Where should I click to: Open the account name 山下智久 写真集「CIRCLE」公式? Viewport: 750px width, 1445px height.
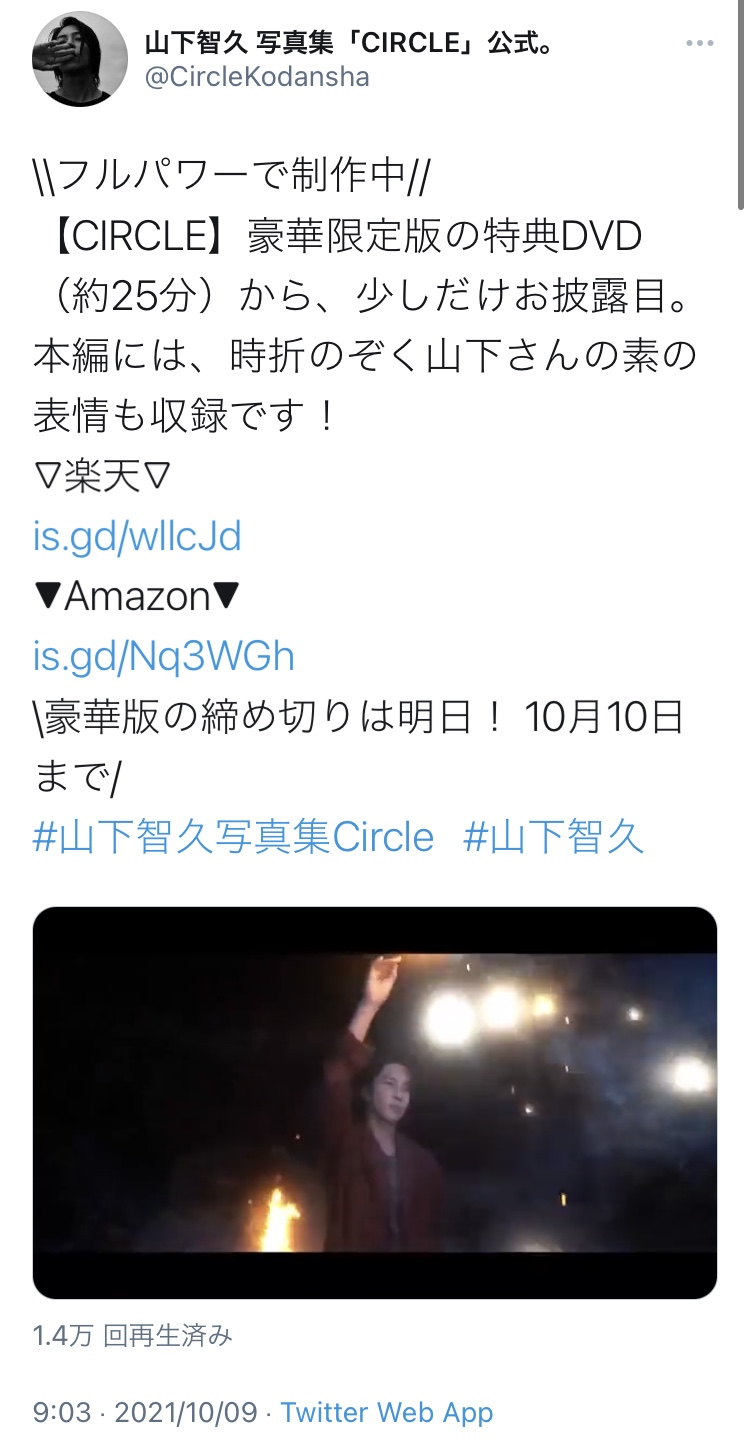point(350,43)
